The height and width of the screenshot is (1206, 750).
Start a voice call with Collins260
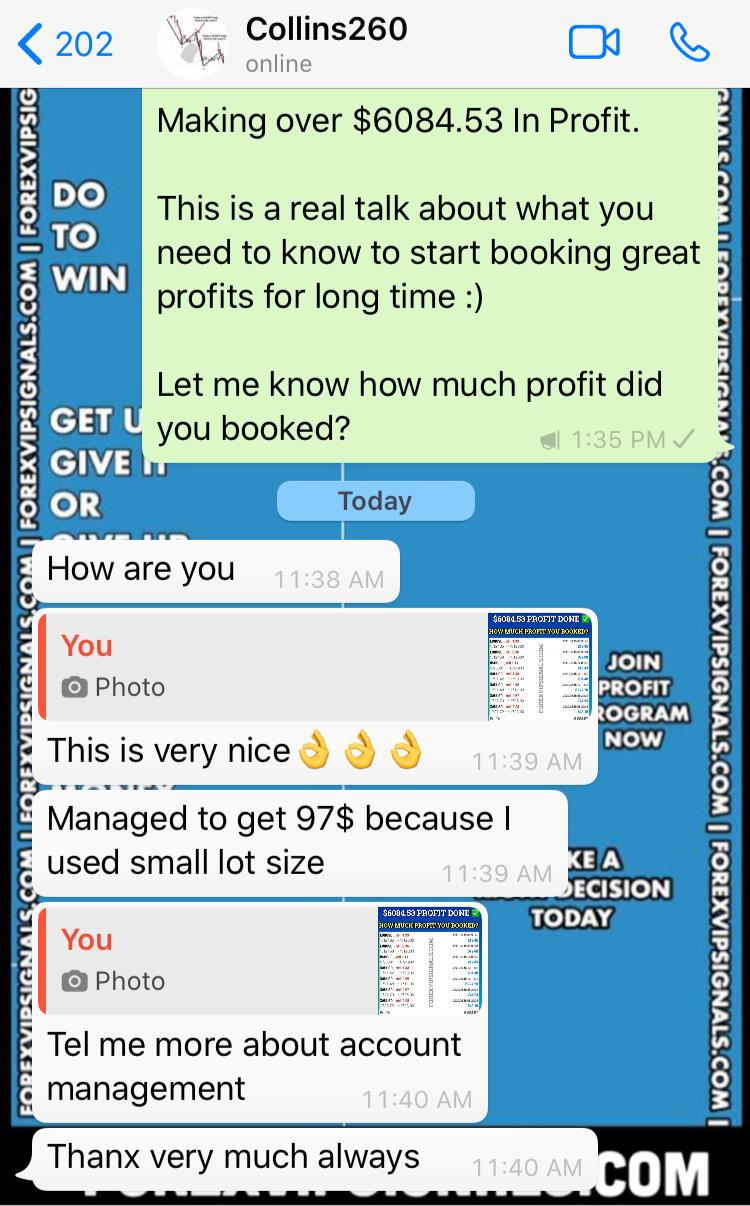click(x=689, y=43)
